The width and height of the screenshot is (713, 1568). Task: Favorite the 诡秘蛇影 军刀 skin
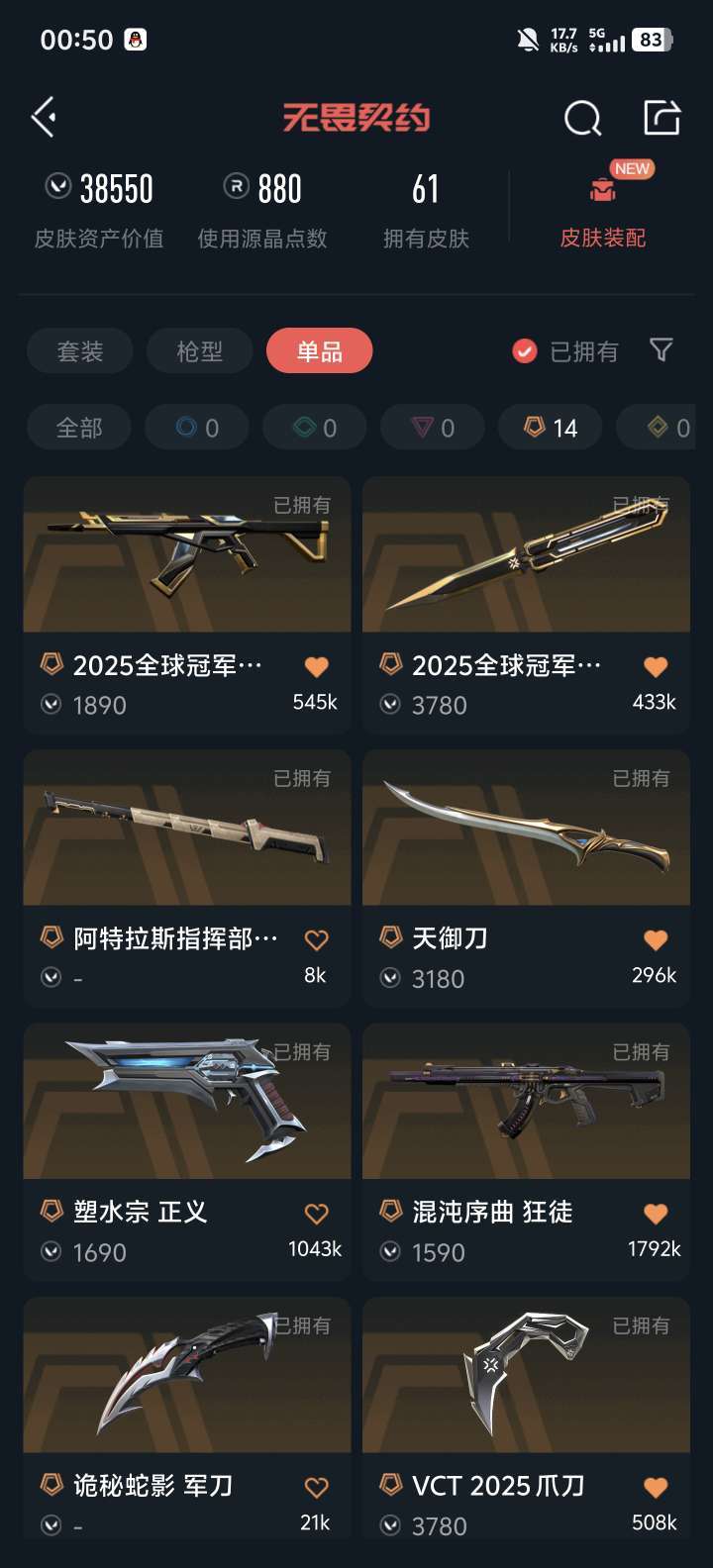316,1487
